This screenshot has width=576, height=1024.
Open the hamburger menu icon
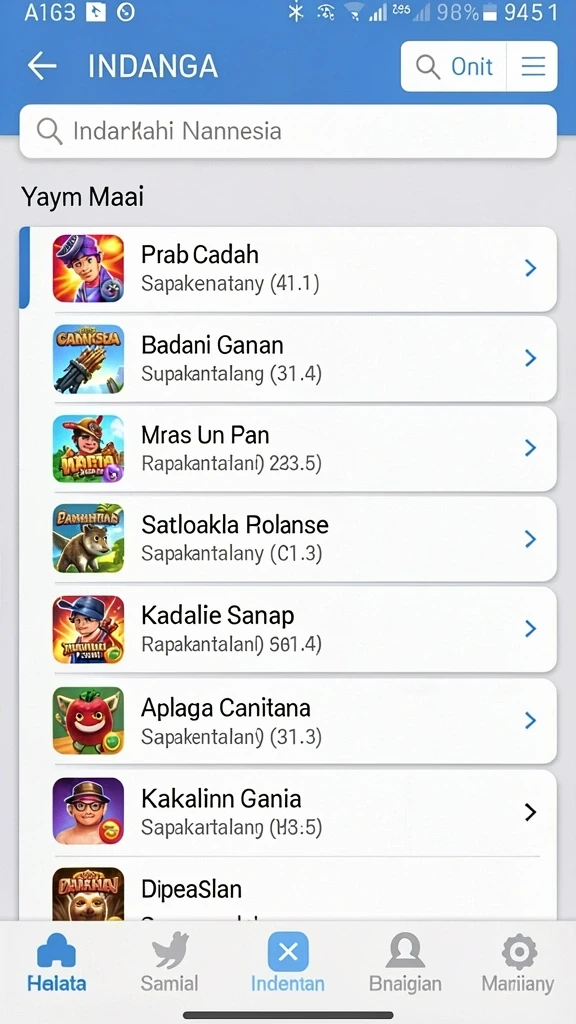[533, 66]
